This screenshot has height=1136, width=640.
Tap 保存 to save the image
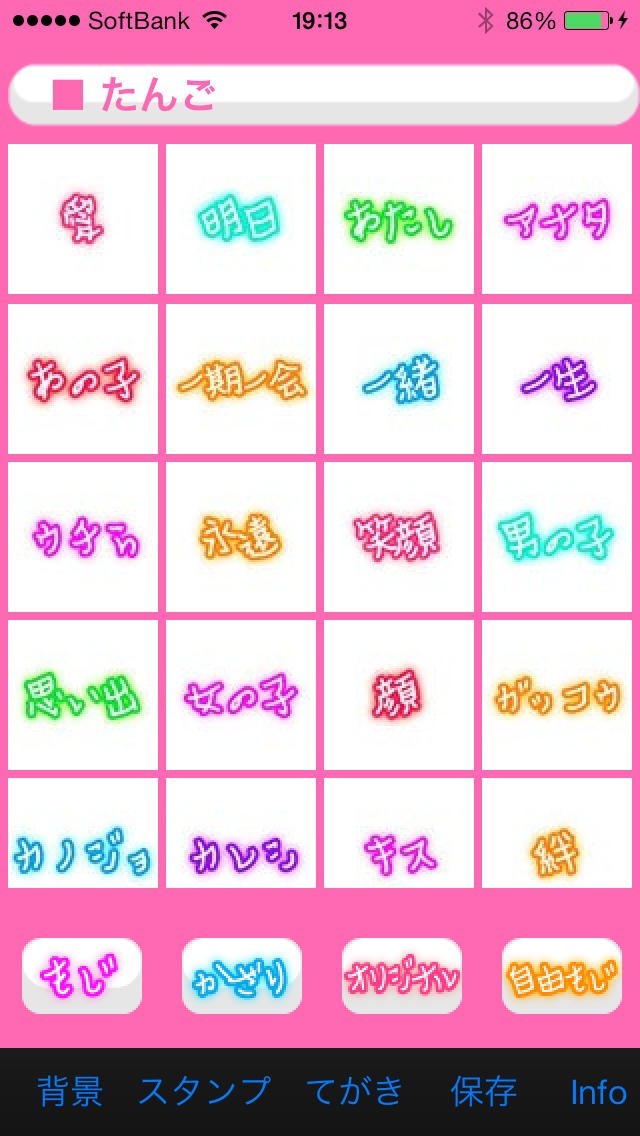pos(483,1091)
